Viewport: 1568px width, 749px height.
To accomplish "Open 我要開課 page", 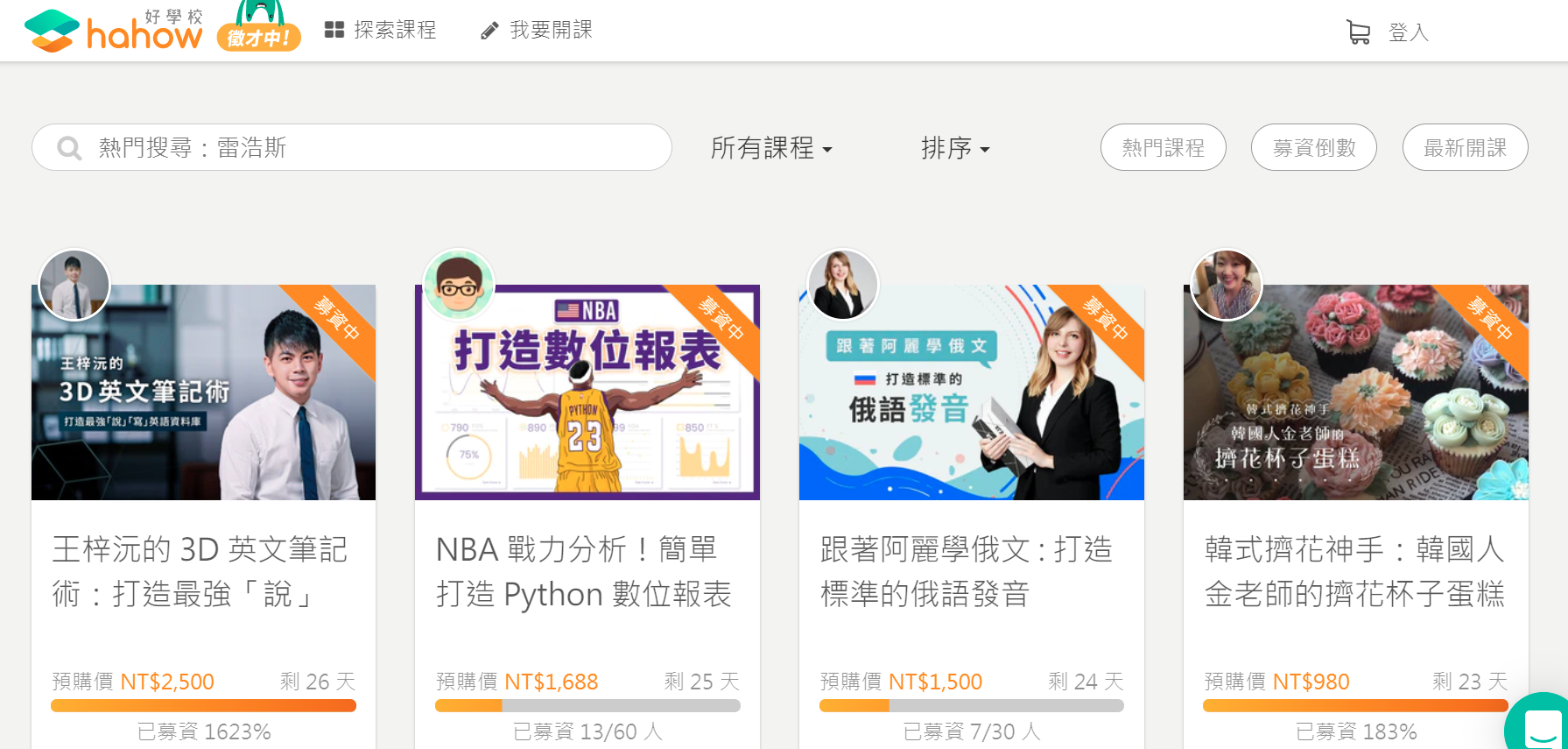I will point(537,30).
